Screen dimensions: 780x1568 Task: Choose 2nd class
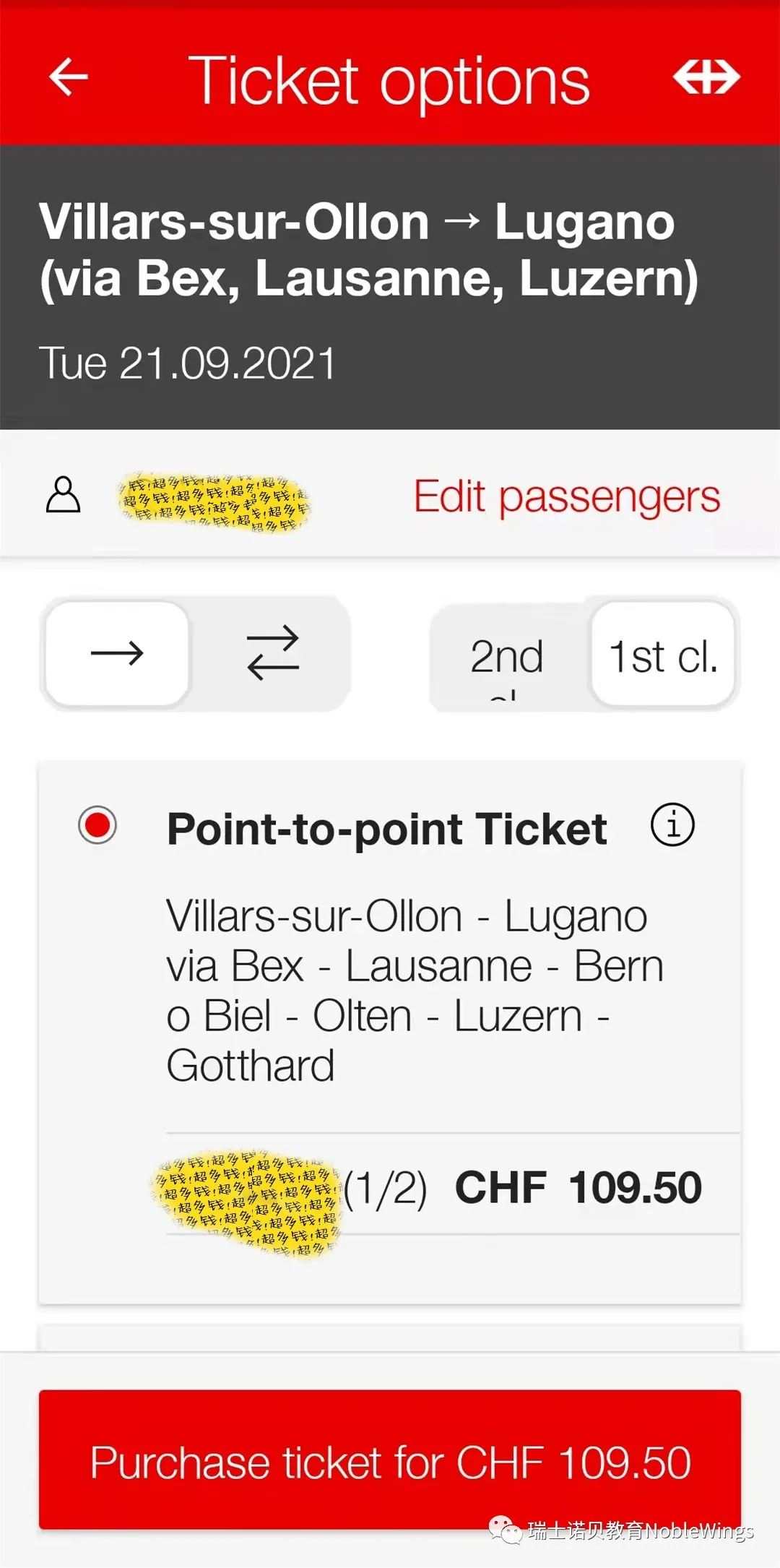point(508,656)
